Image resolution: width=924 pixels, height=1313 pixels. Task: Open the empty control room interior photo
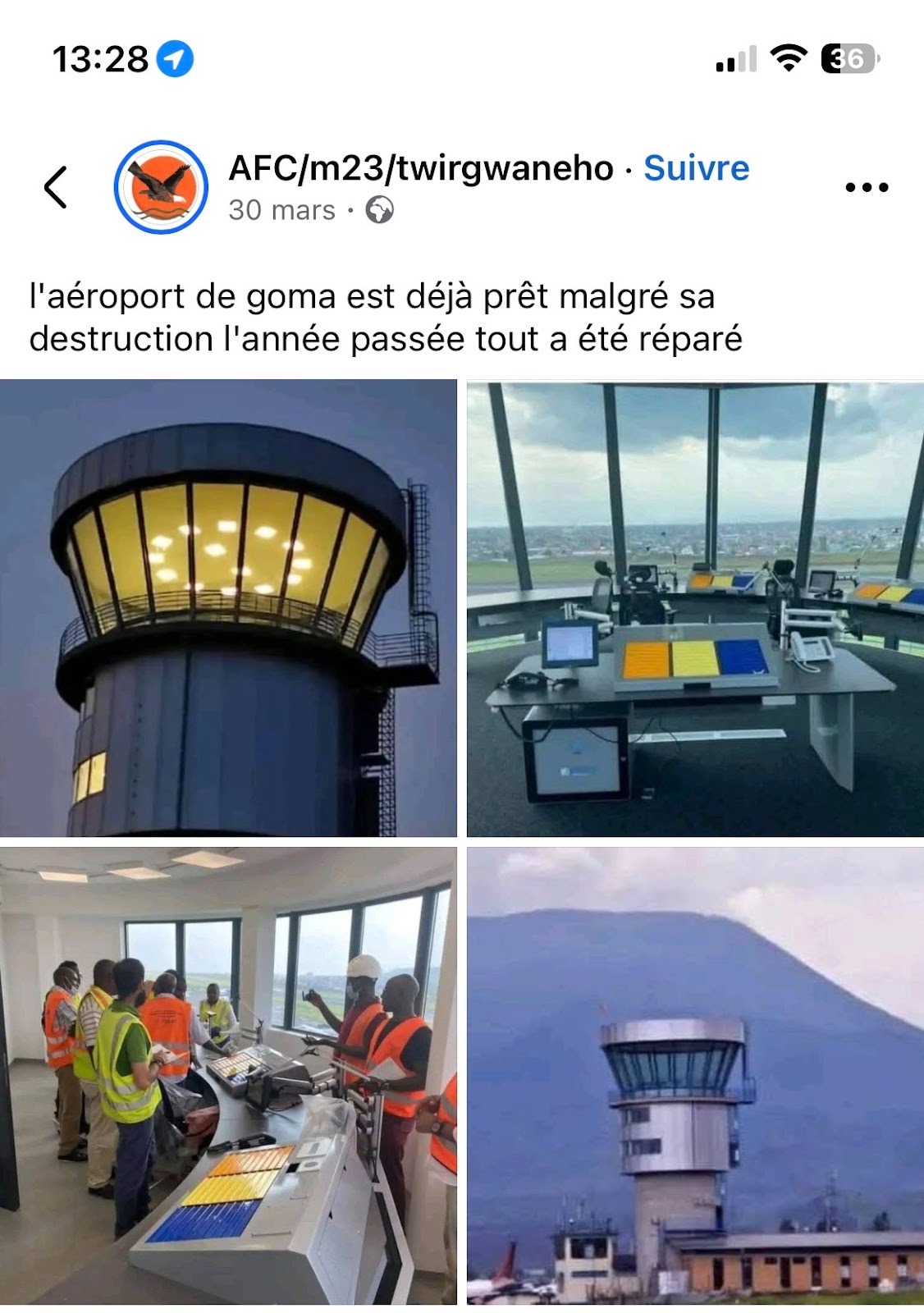(695, 607)
